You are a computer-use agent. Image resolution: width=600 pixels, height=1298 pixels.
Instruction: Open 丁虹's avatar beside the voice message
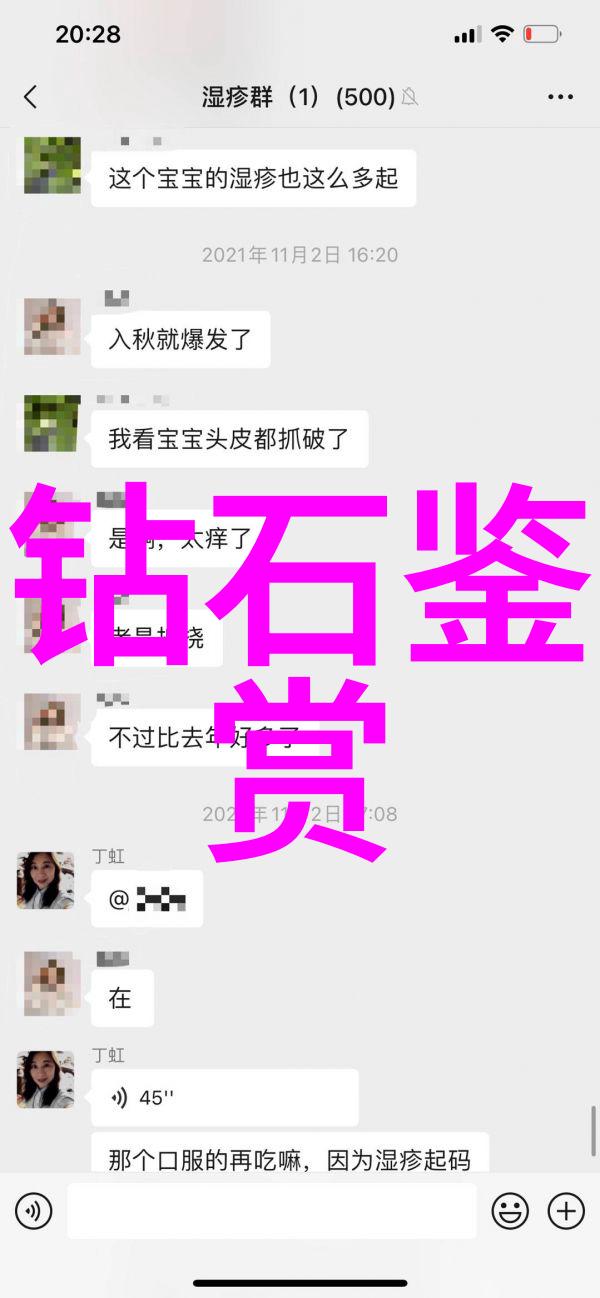click(x=45, y=1079)
